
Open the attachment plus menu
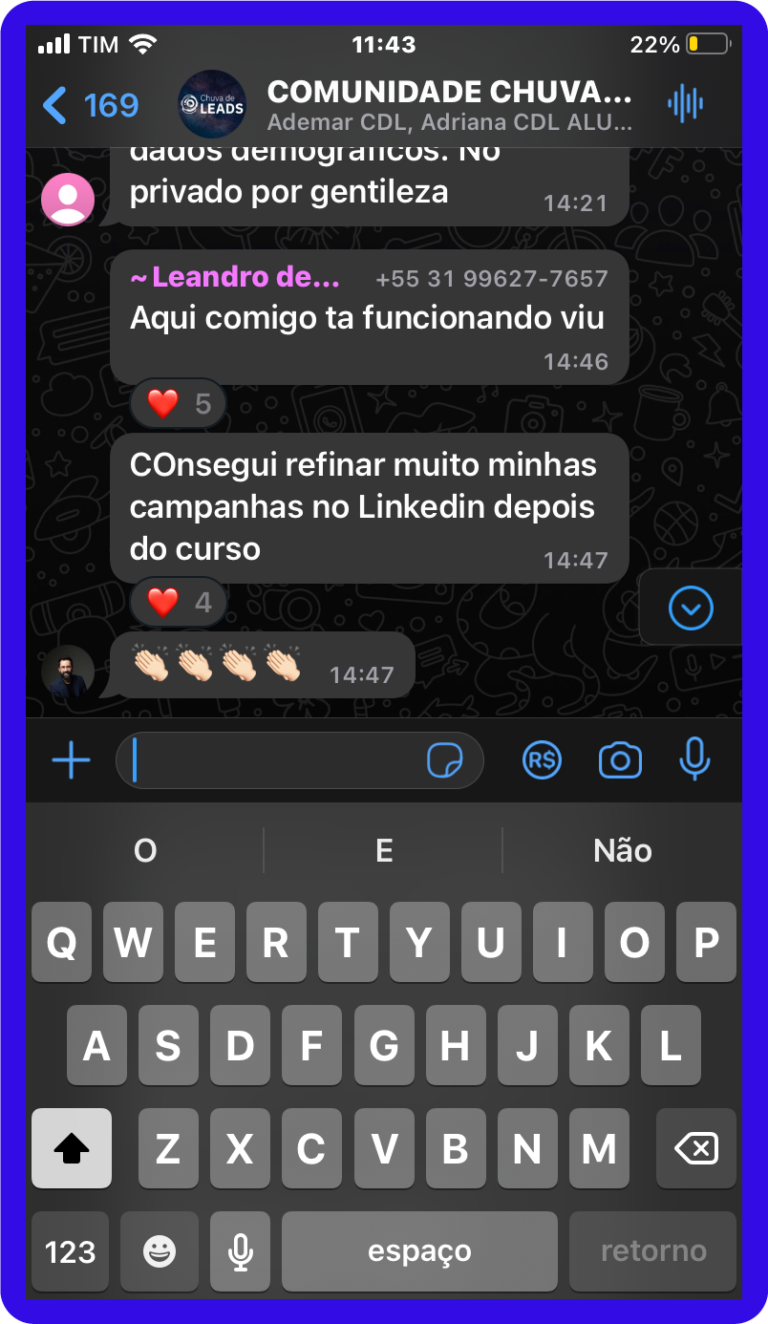click(71, 761)
